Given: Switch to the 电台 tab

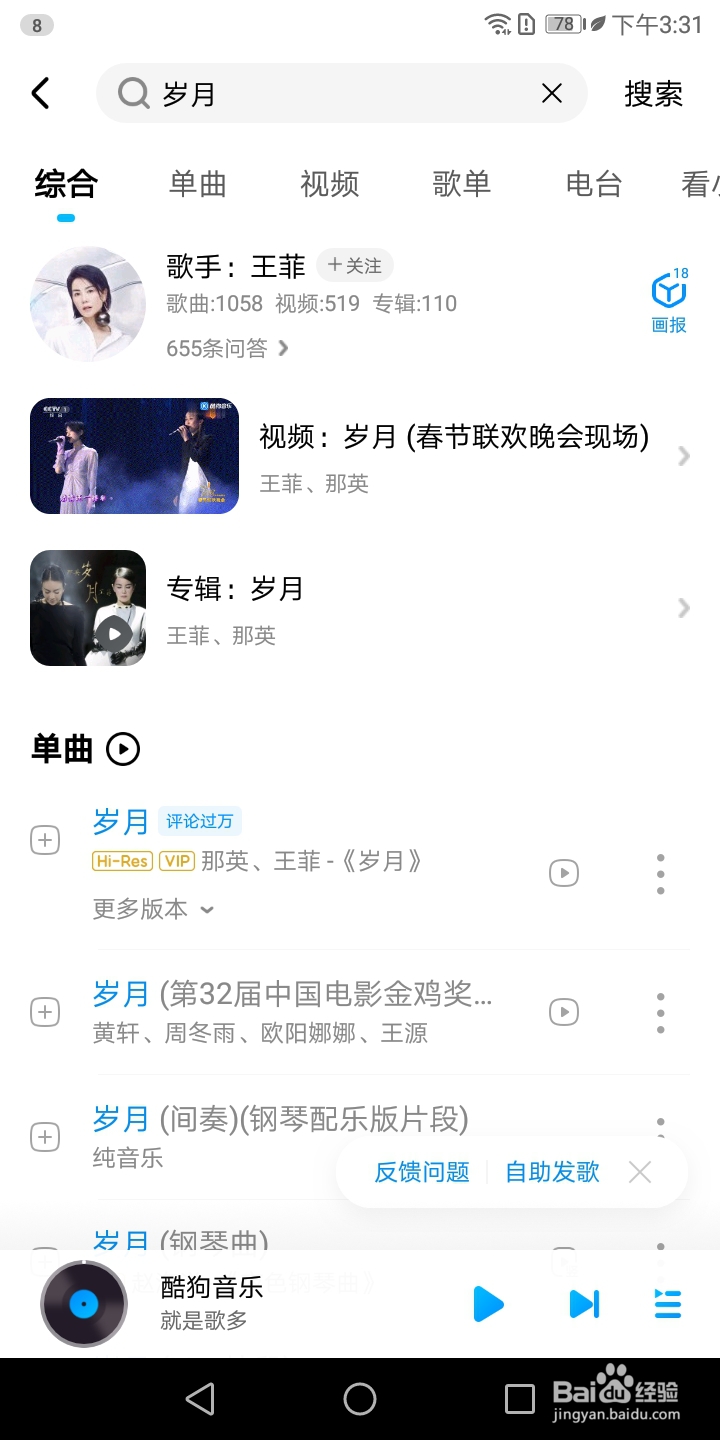Looking at the screenshot, I should coord(594,184).
